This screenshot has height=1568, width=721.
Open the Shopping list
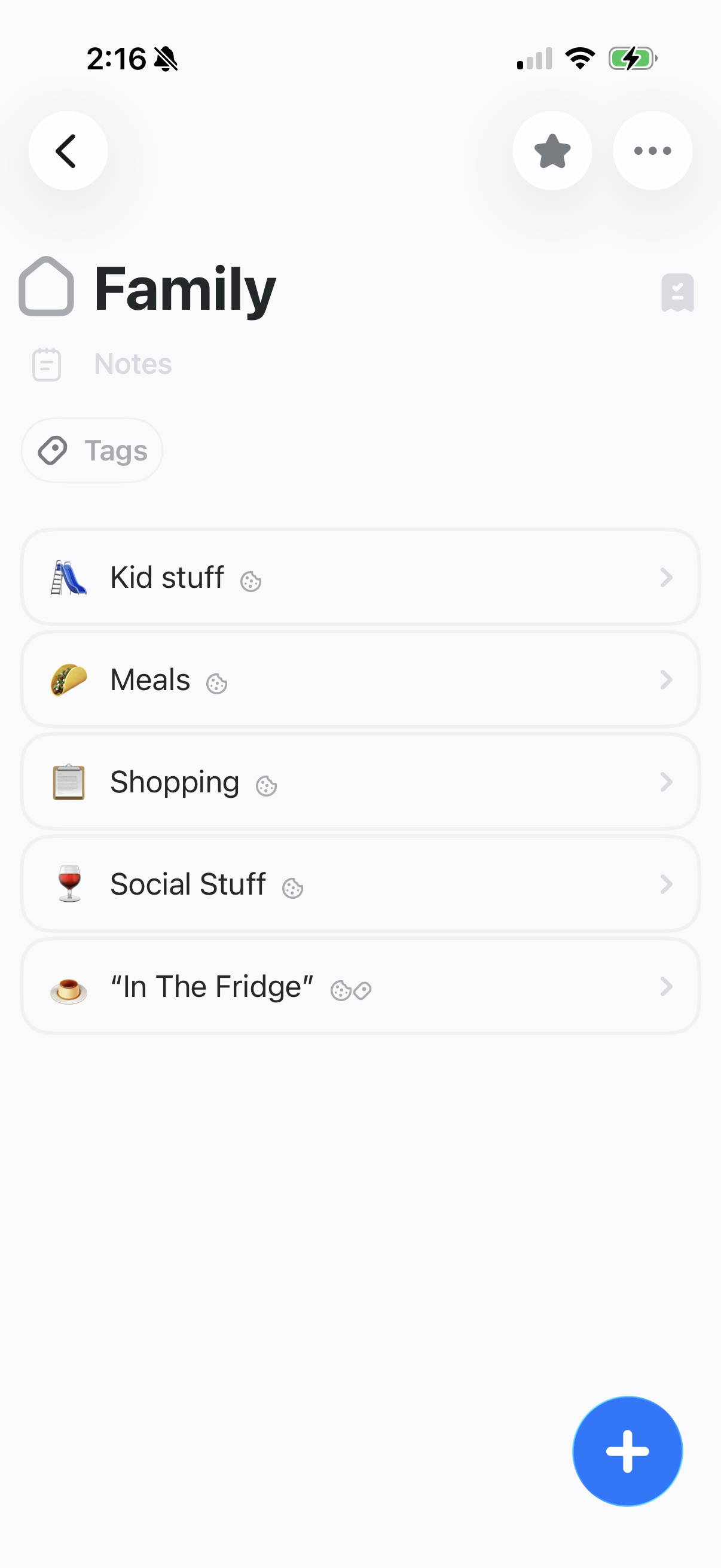360,782
